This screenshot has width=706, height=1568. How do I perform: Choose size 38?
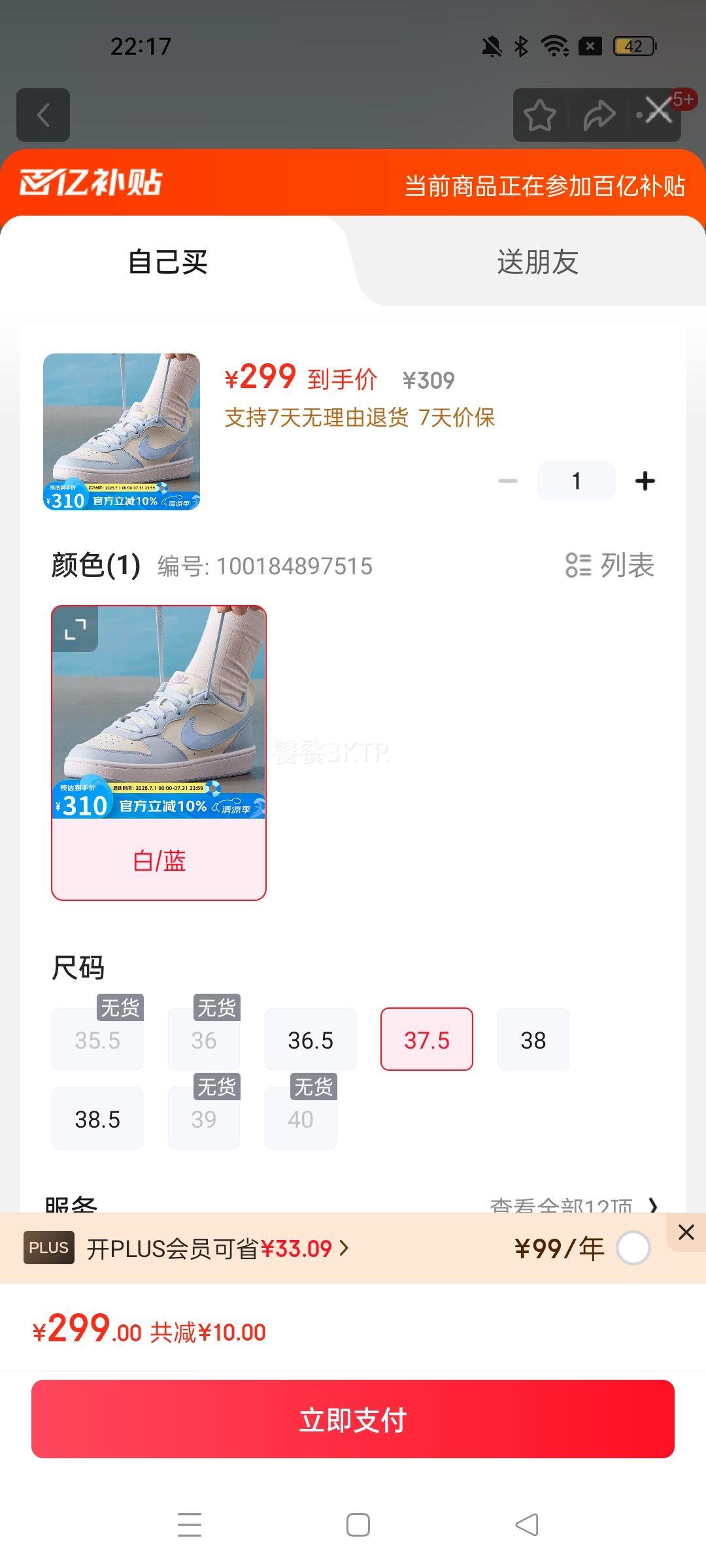pyautogui.click(x=533, y=1039)
